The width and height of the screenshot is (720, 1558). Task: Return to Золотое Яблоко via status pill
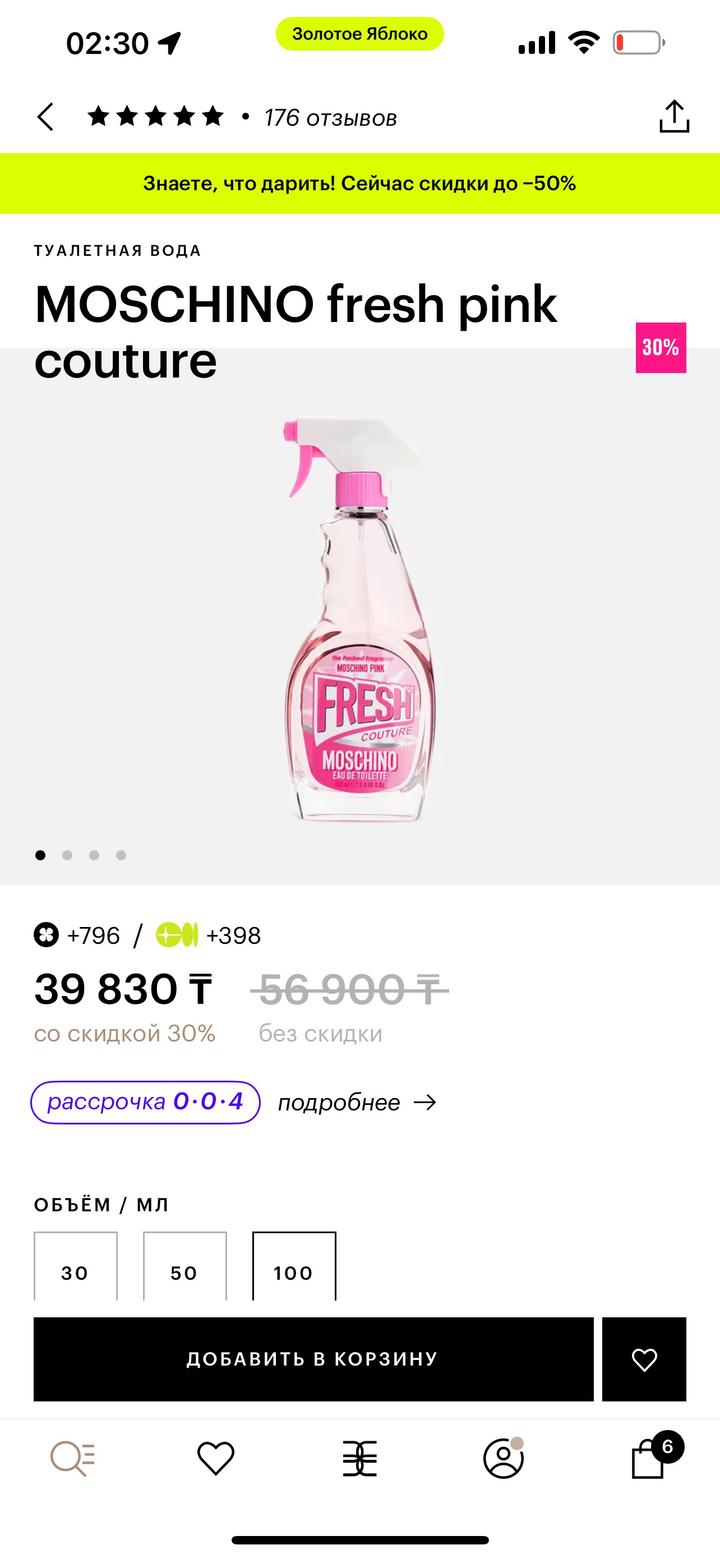point(360,34)
